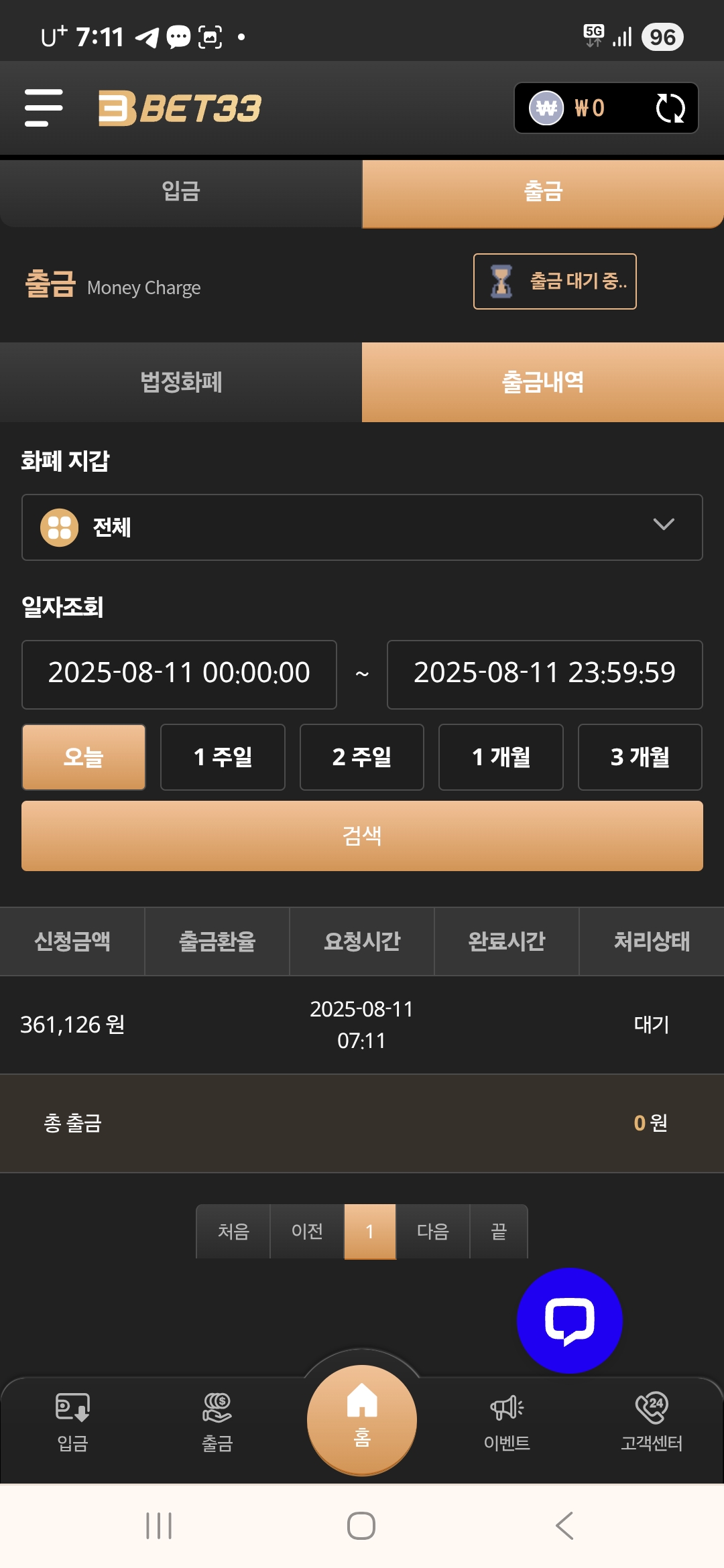Select the 1 주일 date range
The height and width of the screenshot is (1568, 724).
pos(223,757)
